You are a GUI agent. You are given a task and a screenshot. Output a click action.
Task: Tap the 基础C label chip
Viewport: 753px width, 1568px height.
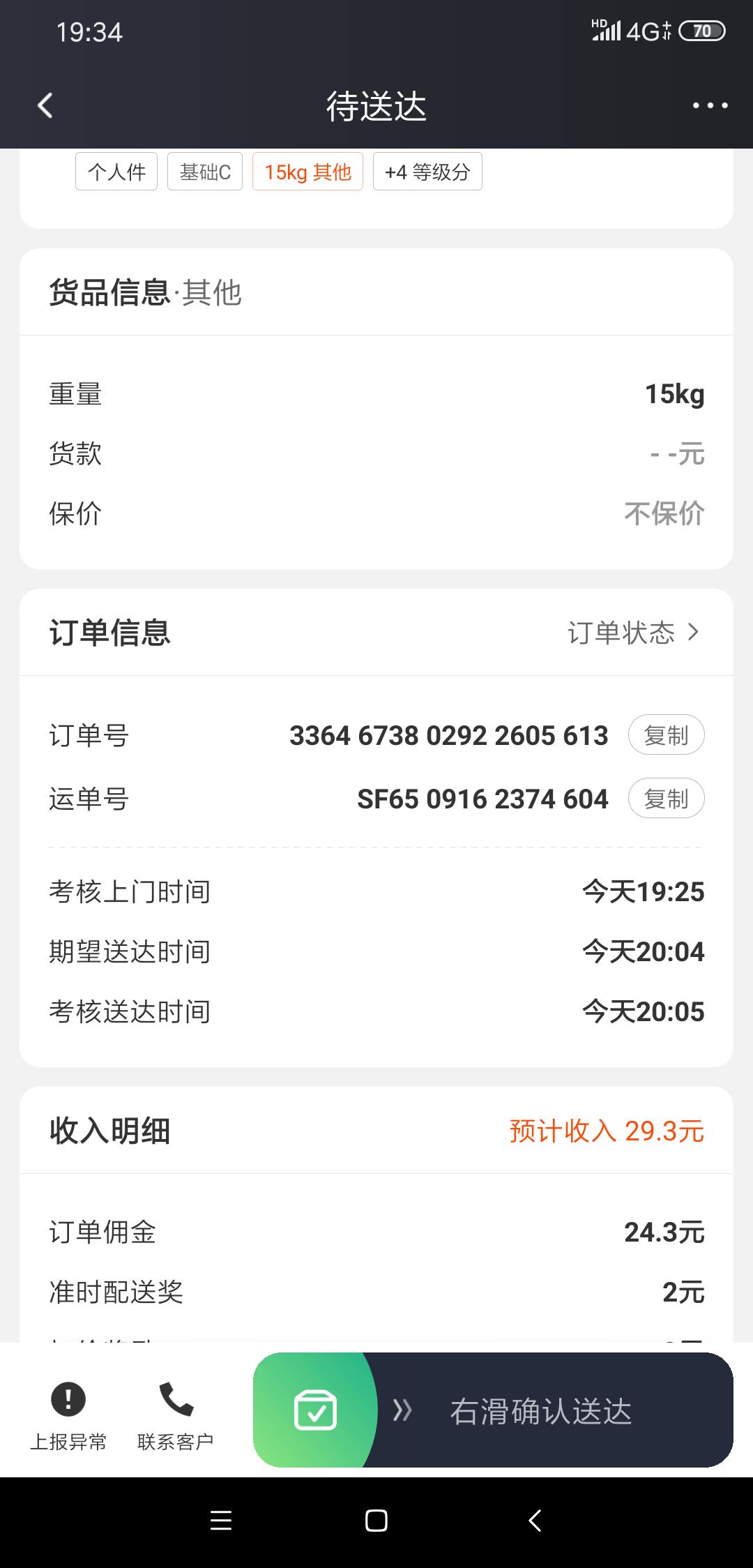click(x=204, y=171)
